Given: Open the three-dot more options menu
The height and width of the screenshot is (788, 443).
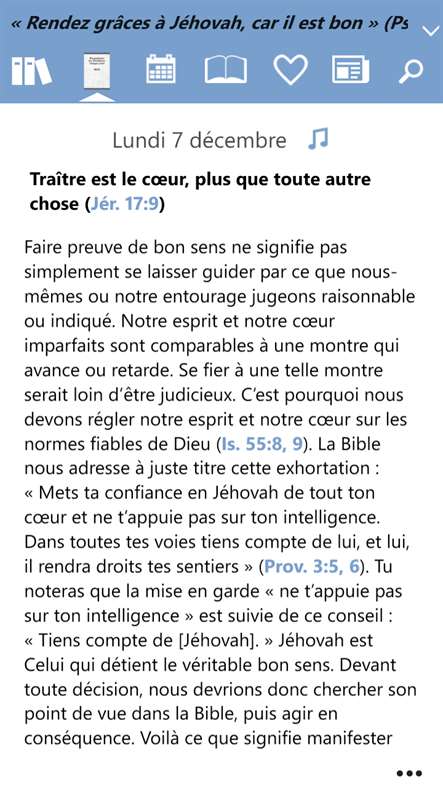Looking at the screenshot, I should coord(409,773).
